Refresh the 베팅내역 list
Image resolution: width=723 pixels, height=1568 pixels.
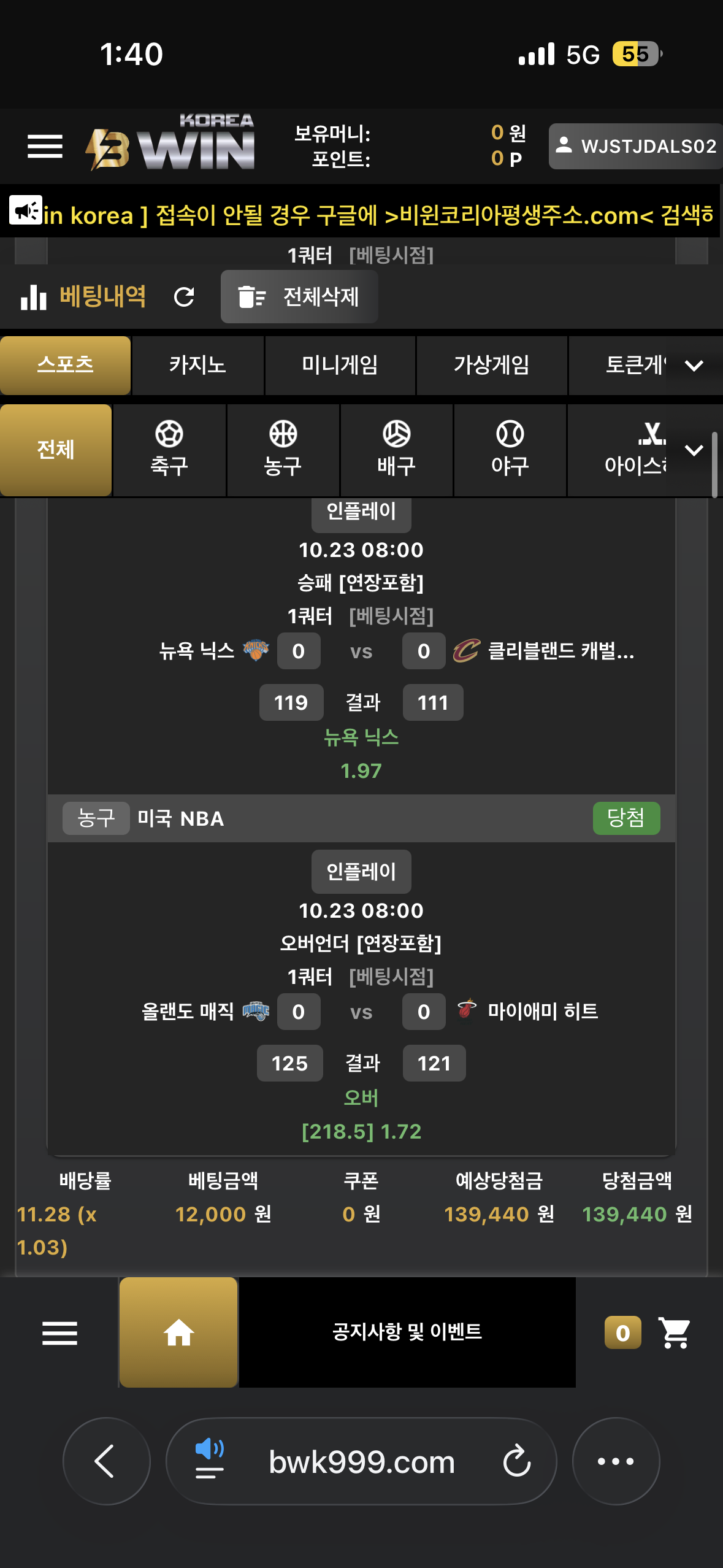[x=184, y=297]
